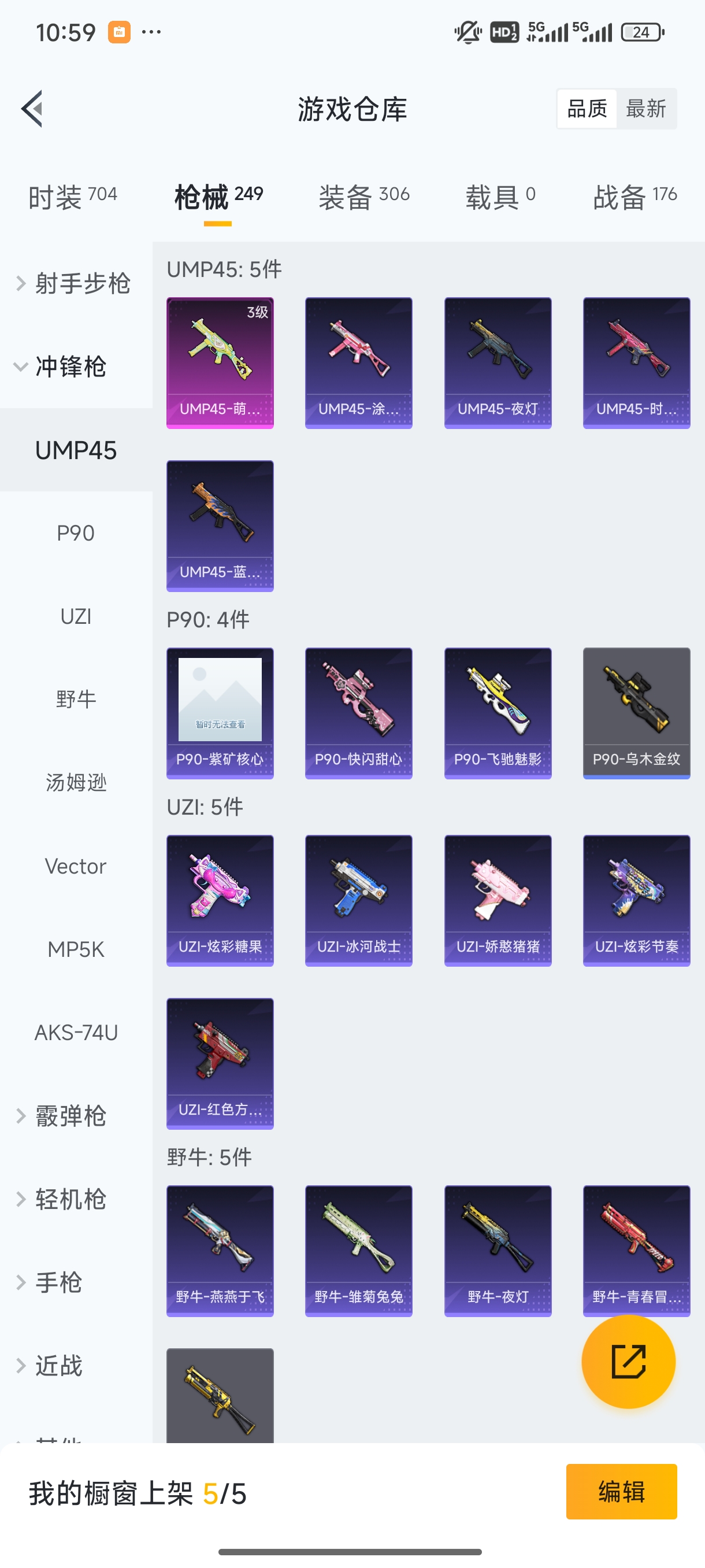Tap the 编辑 button

[622, 1492]
